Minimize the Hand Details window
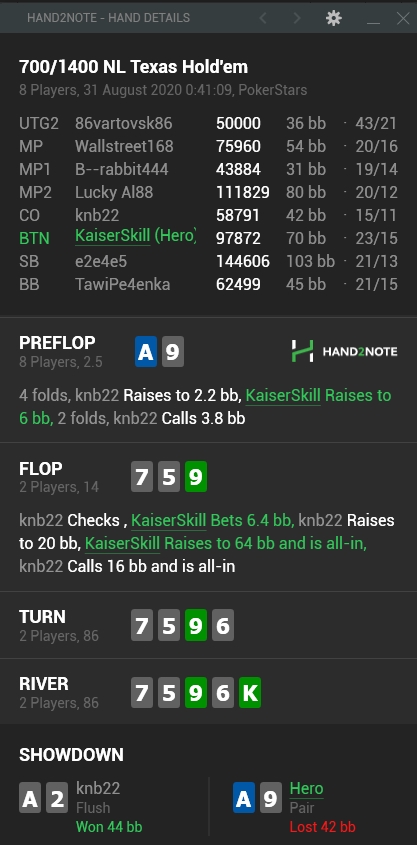 pyautogui.click(x=373, y=19)
